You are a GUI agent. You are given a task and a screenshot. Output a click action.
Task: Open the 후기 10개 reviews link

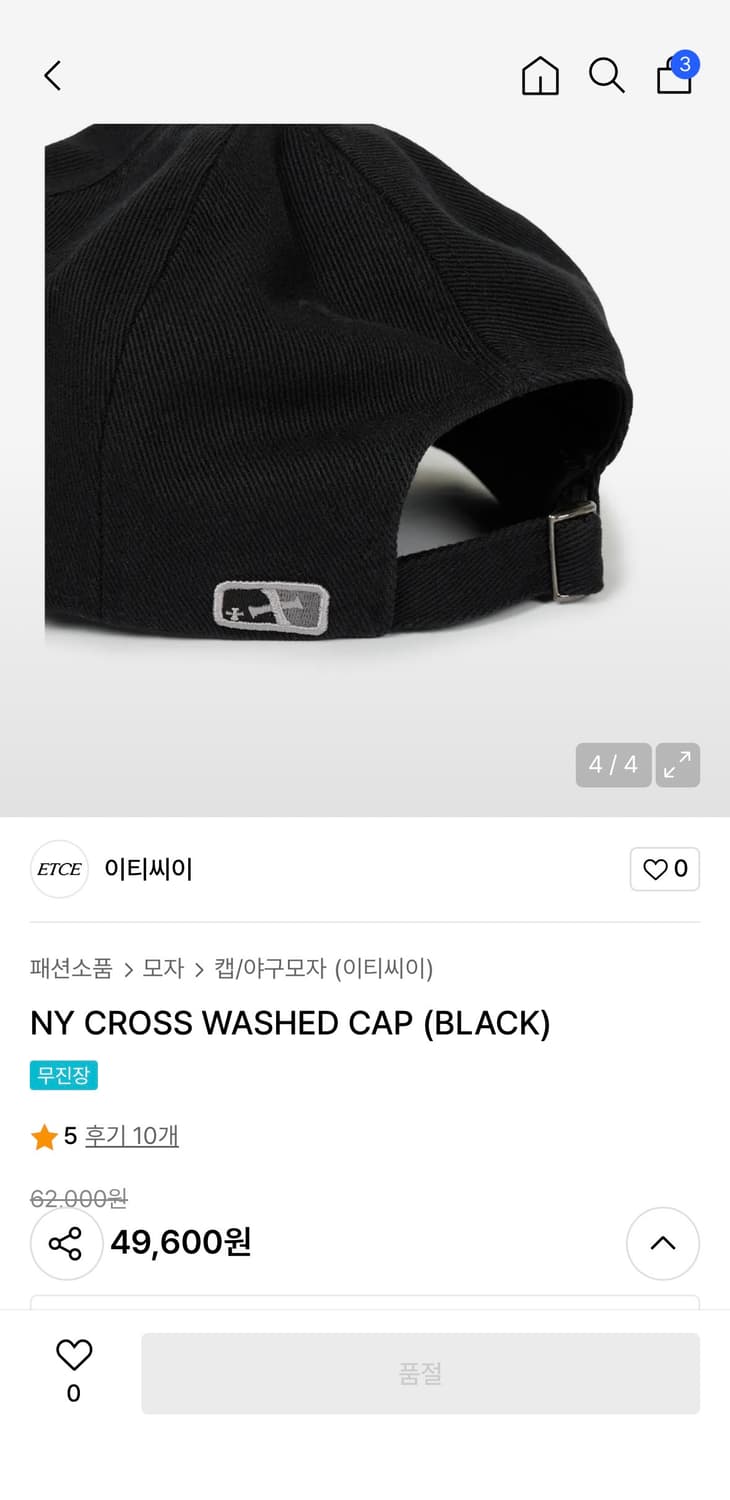(x=131, y=1136)
